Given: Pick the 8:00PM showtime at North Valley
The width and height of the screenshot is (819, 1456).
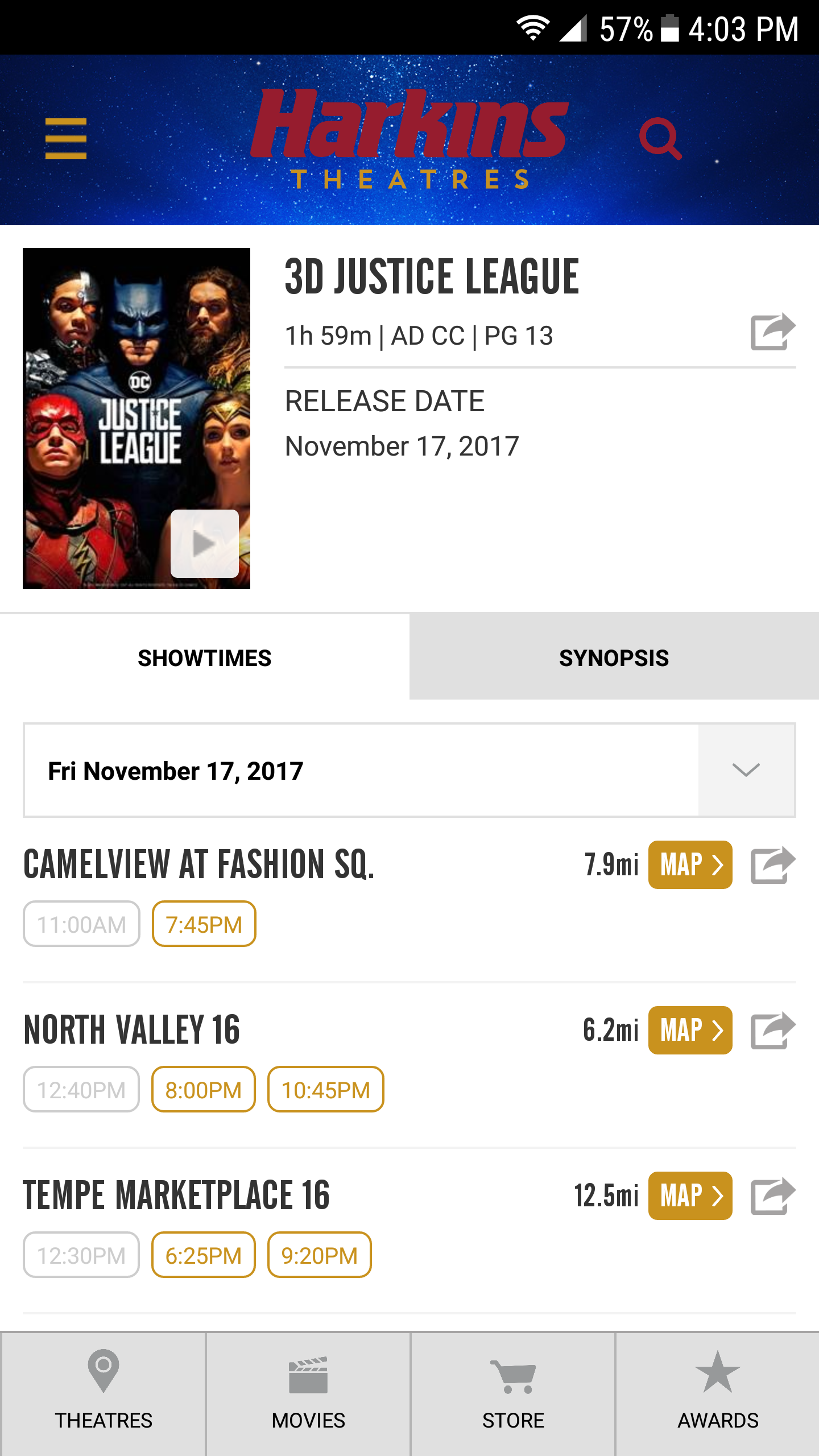Looking at the screenshot, I should 204,1090.
